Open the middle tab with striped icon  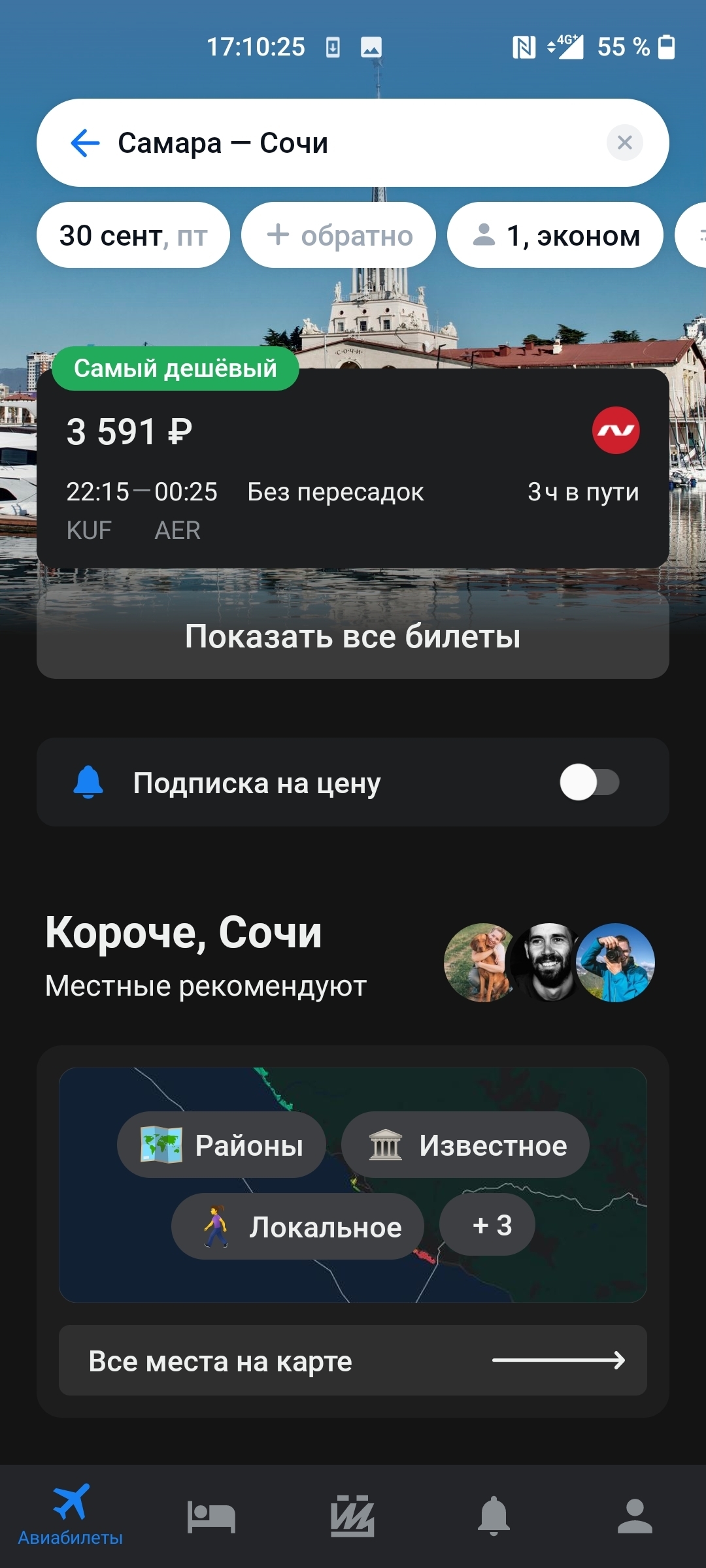[352, 1516]
